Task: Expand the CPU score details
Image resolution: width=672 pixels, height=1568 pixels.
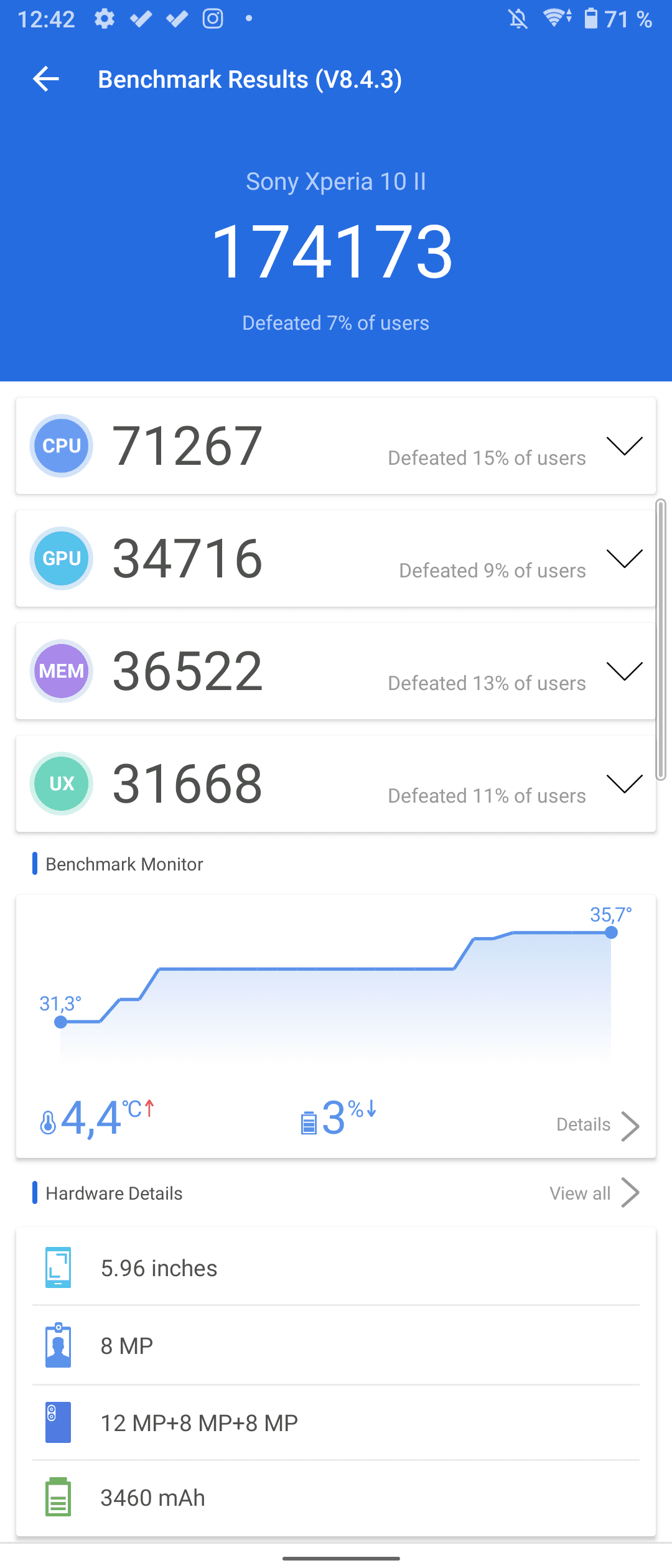Action: point(624,446)
